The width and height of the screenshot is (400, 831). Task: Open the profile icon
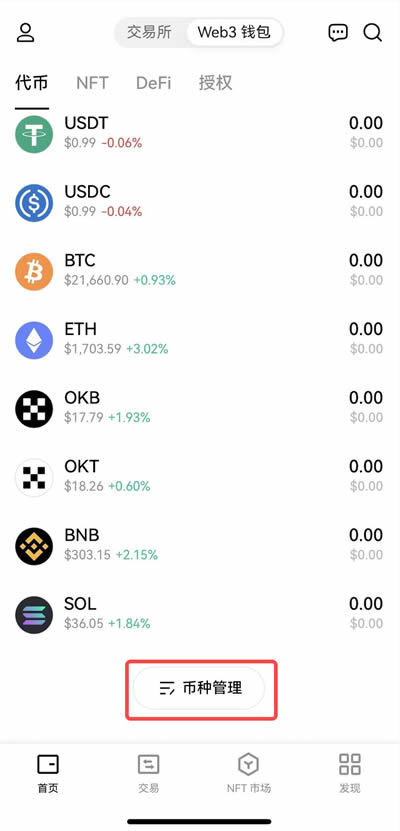coord(25,32)
